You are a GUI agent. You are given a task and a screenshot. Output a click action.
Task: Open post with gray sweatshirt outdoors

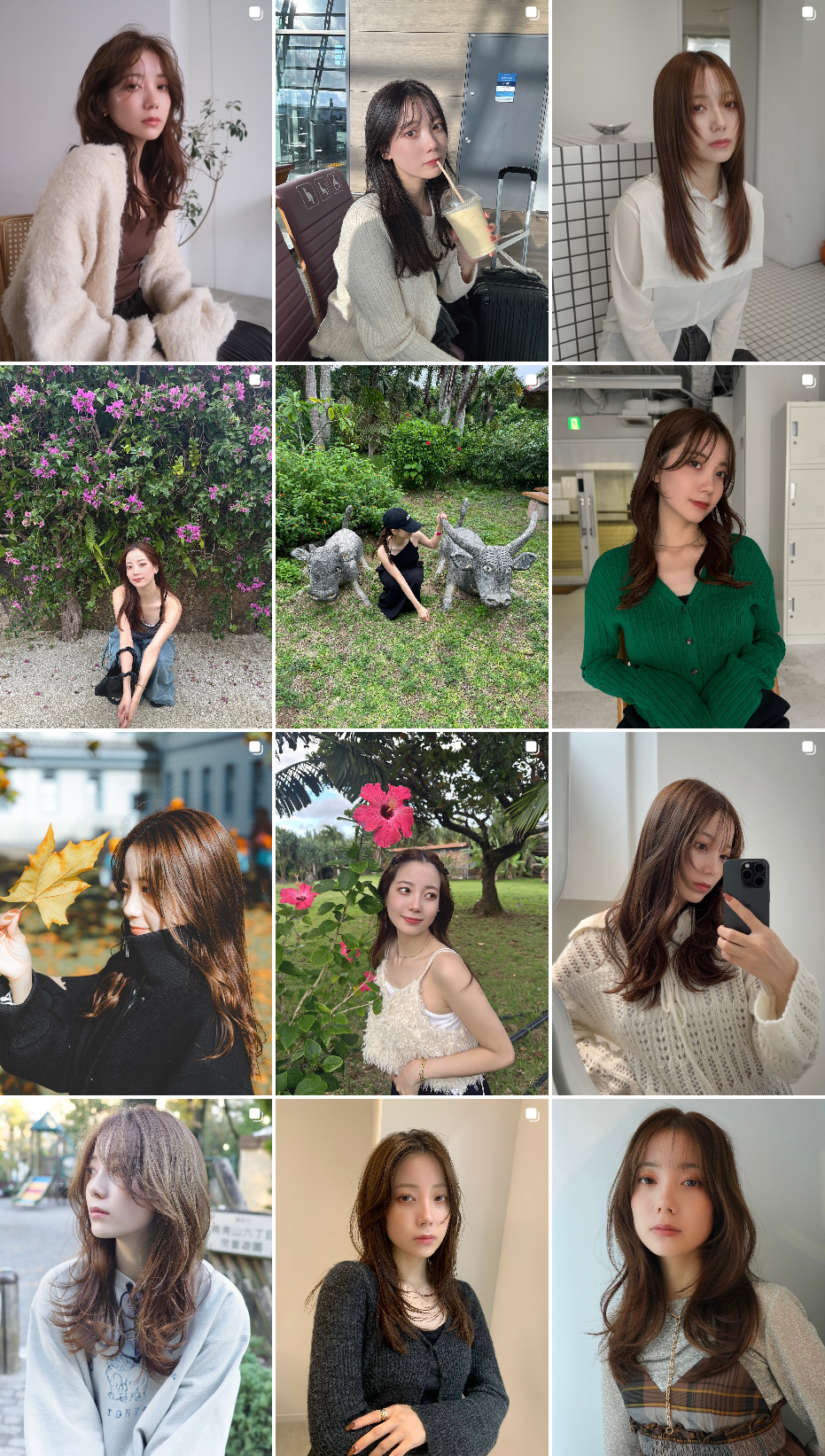(136, 1277)
